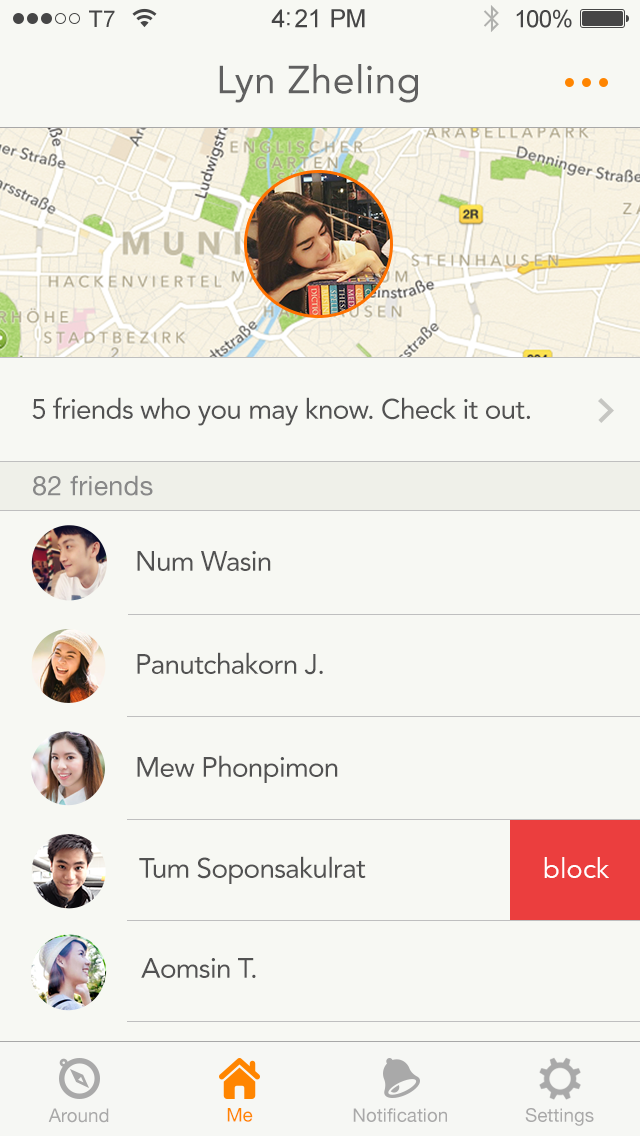The height and width of the screenshot is (1136, 640).
Task: Block Tum Soponsakulrat
Action: (575, 869)
